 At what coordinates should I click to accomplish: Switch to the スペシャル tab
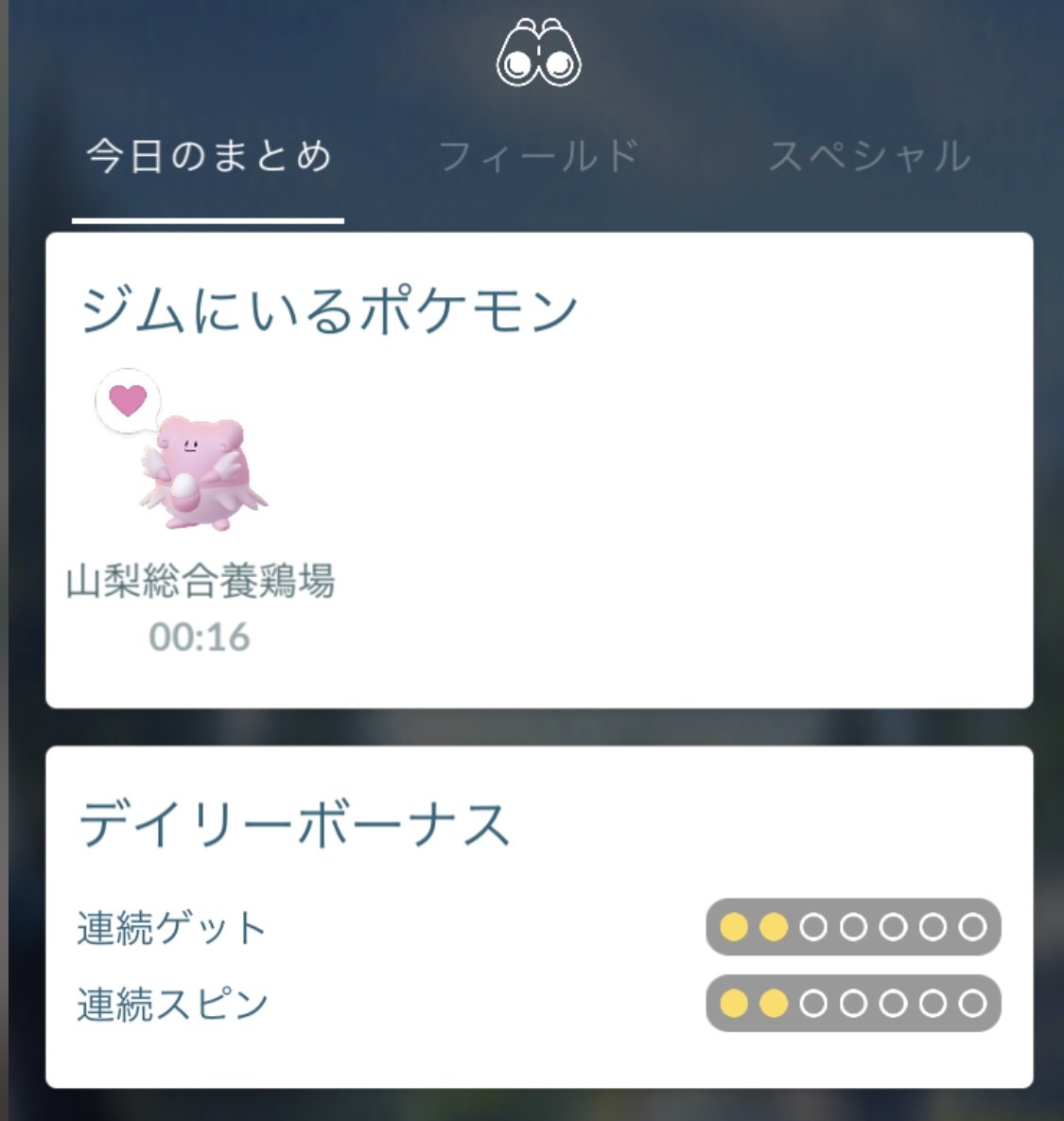(869, 156)
